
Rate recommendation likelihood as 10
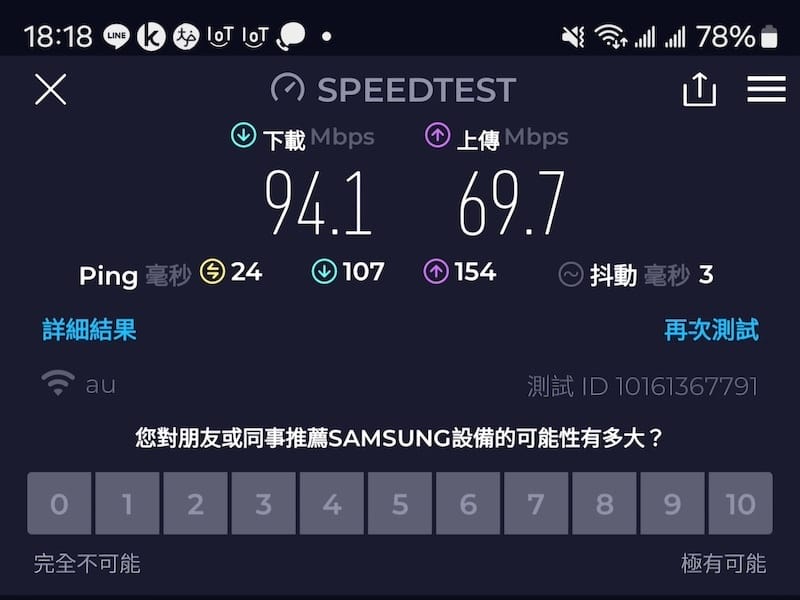point(740,503)
